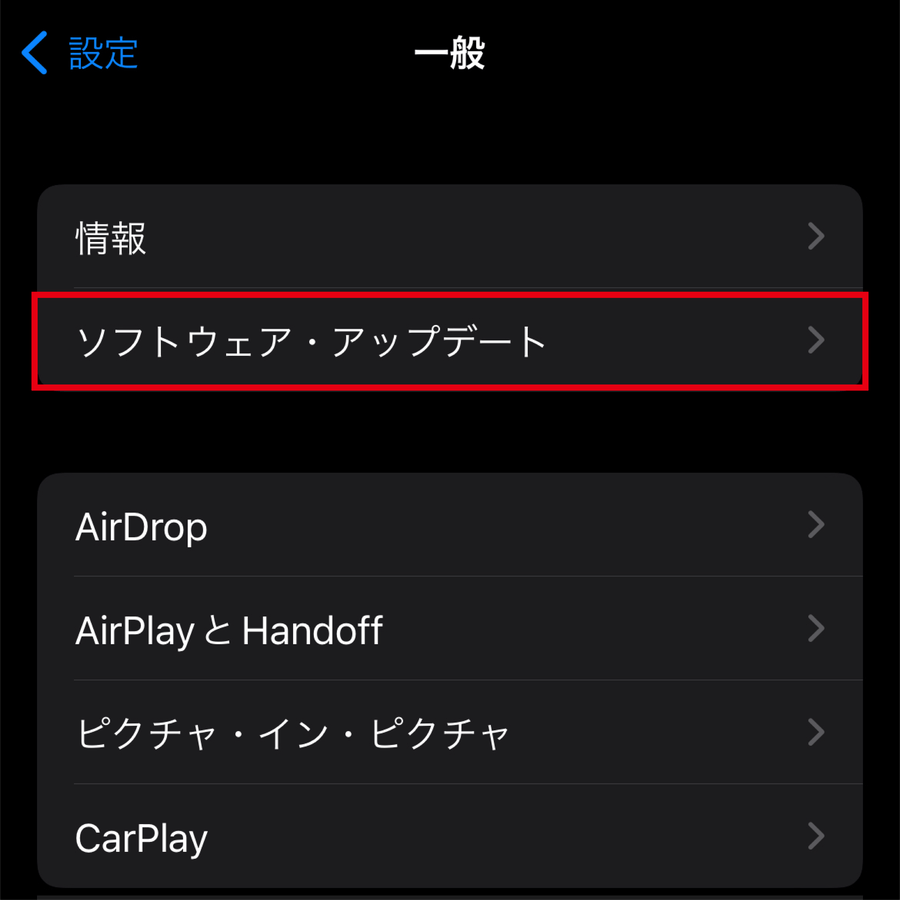Open ピクチャ・イン・ピクチャ settings
The width and height of the screenshot is (900, 900).
pos(450,734)
